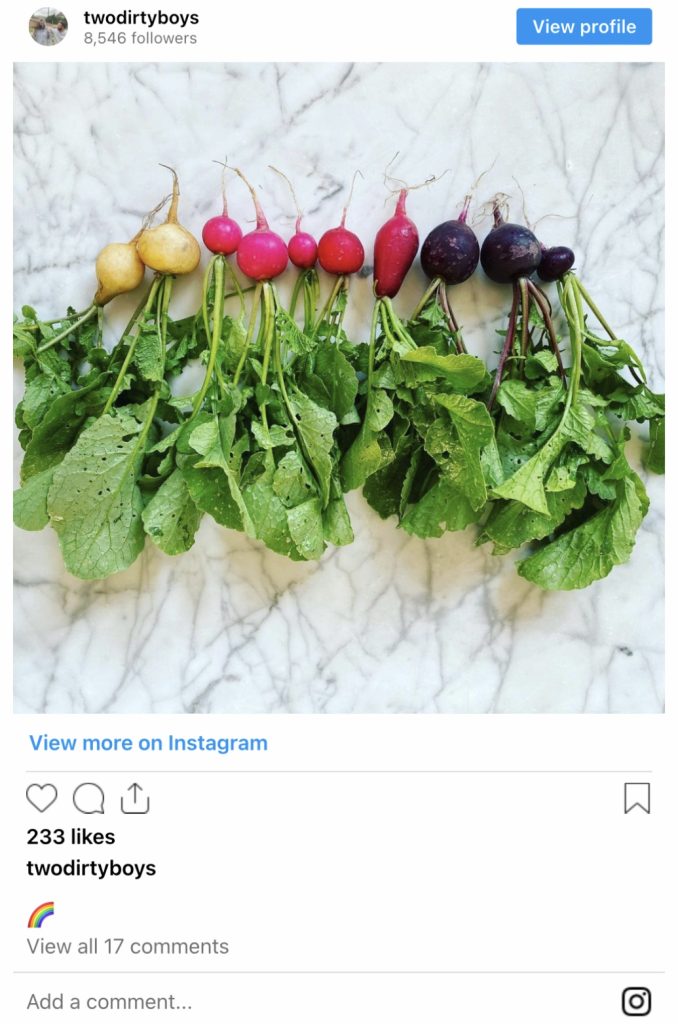Viewport: 678px width, 1024px height.
Task: Open the radish photo post
Action: pos(339,387)
